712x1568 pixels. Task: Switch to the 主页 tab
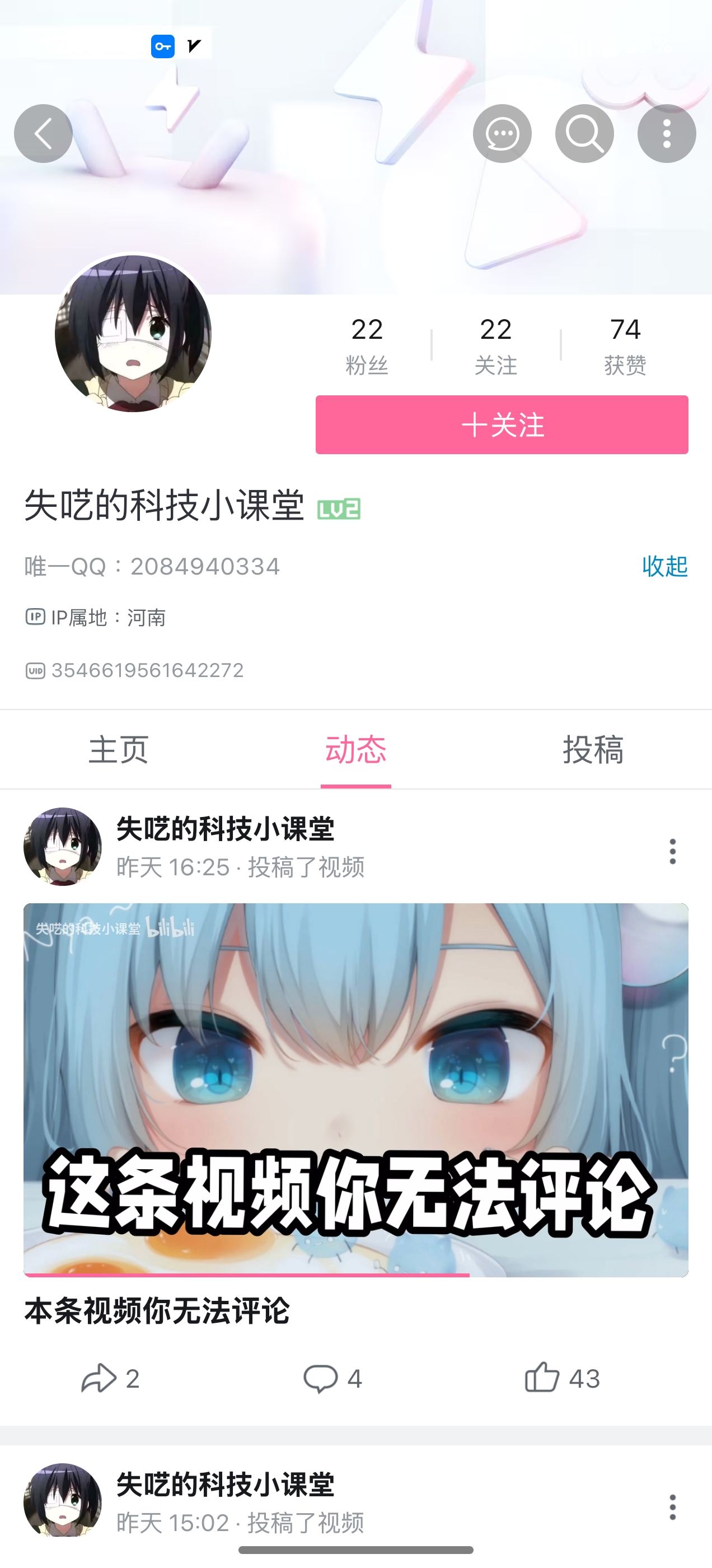coord(119,750)
